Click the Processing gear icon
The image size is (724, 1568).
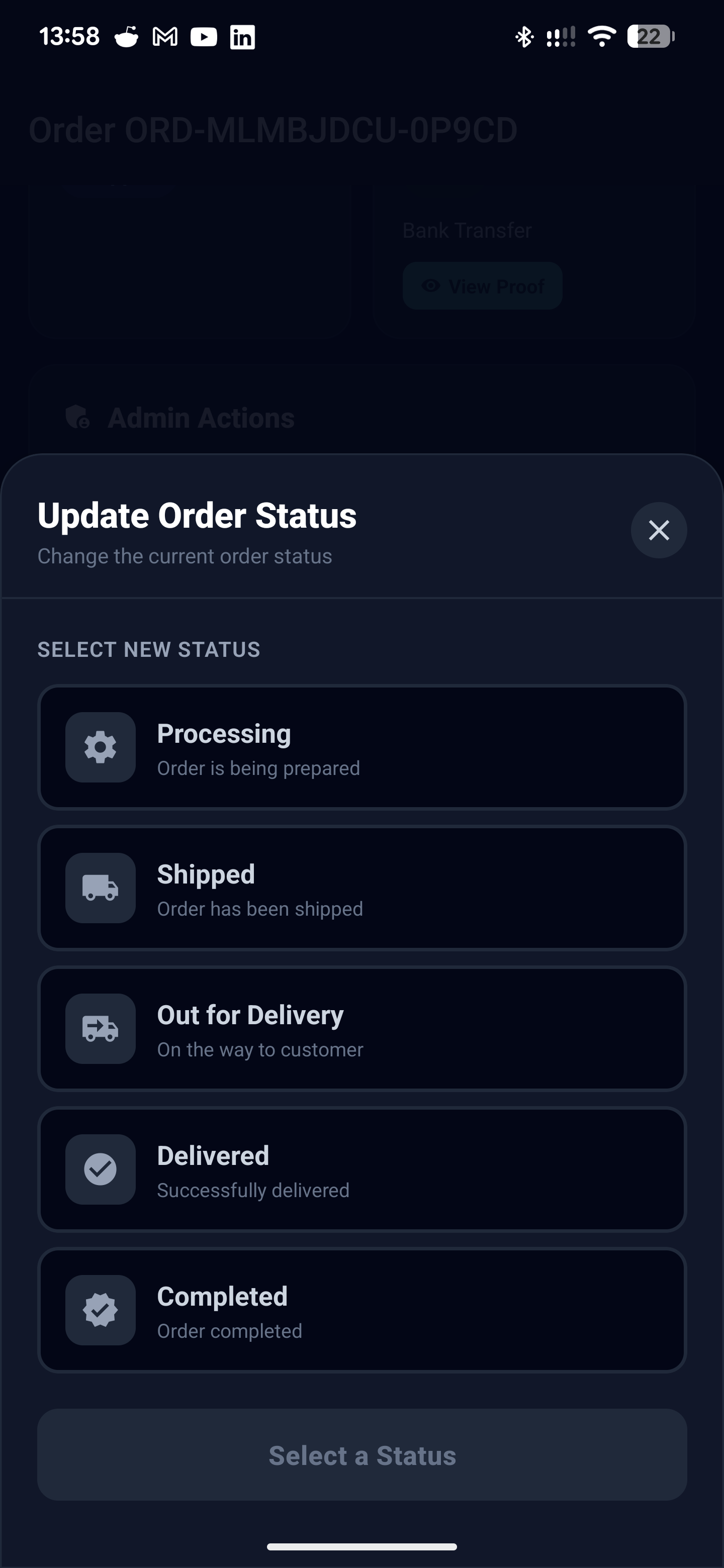[x=100, y=747]
